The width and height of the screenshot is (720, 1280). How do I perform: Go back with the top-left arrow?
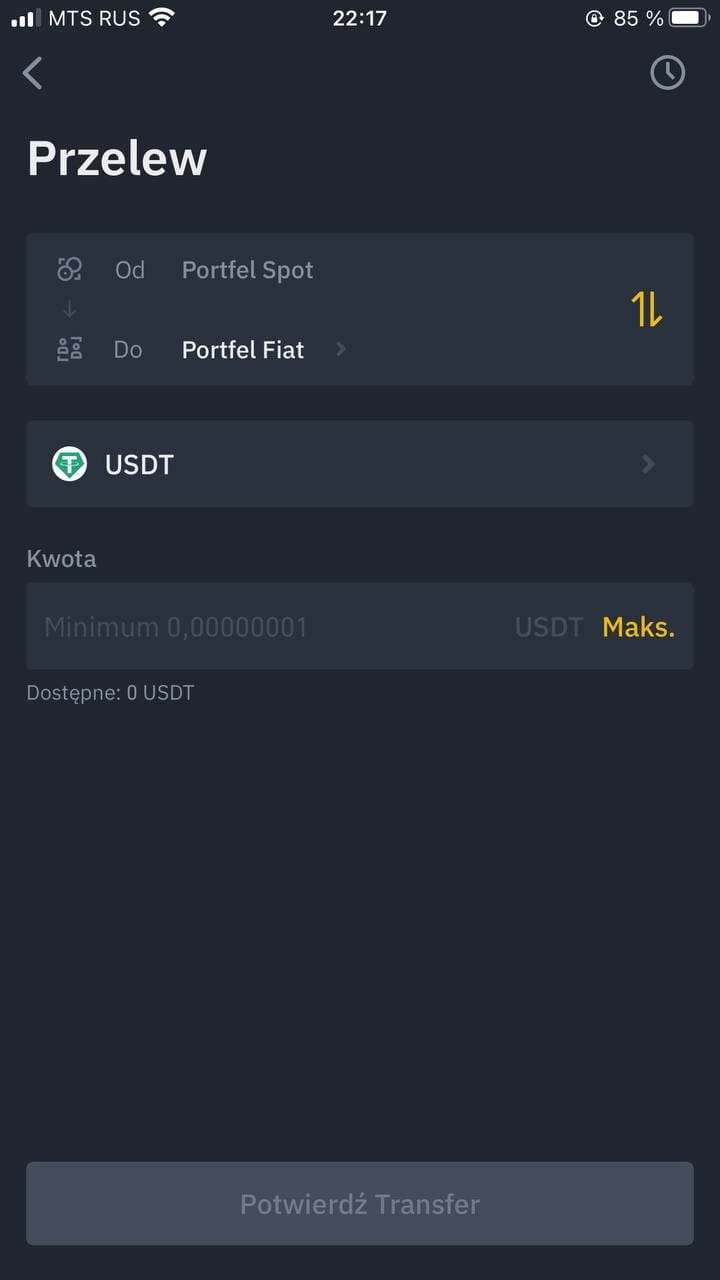(33, 73)
